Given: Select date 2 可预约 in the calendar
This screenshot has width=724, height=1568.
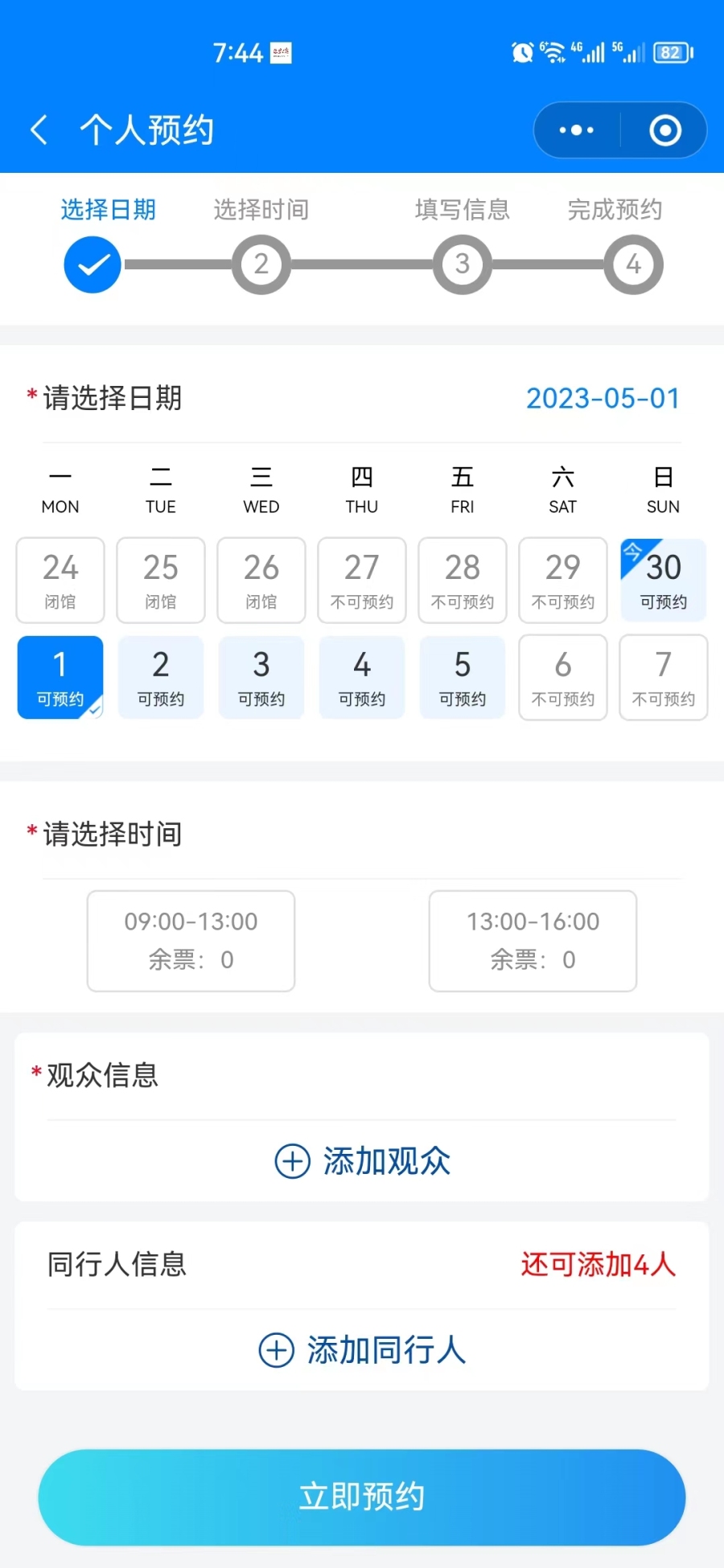Looking at the screenshot, I should point(160,677).
